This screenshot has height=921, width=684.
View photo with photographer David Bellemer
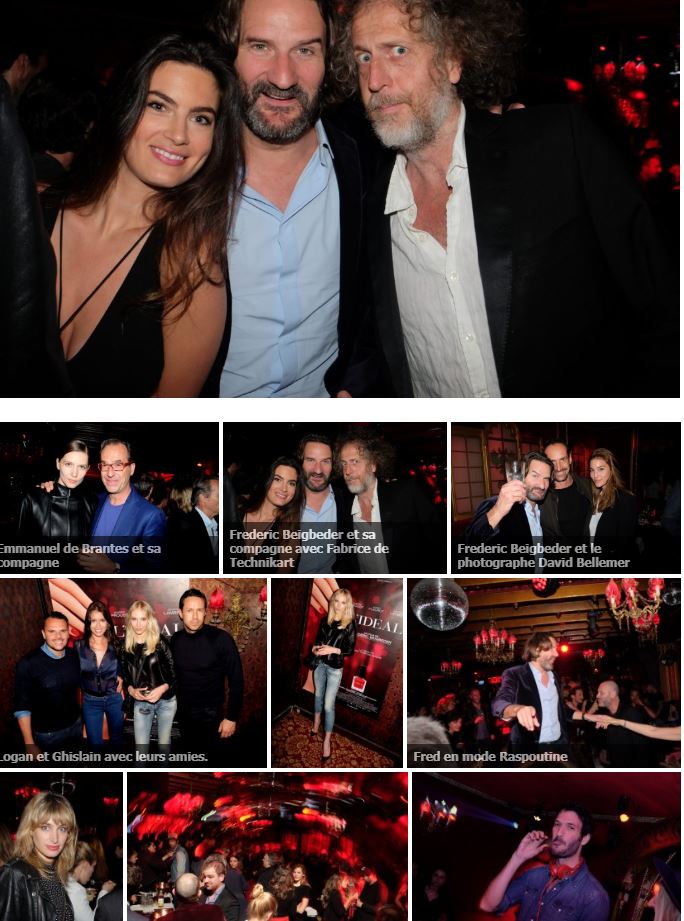[x=565, y=496]
